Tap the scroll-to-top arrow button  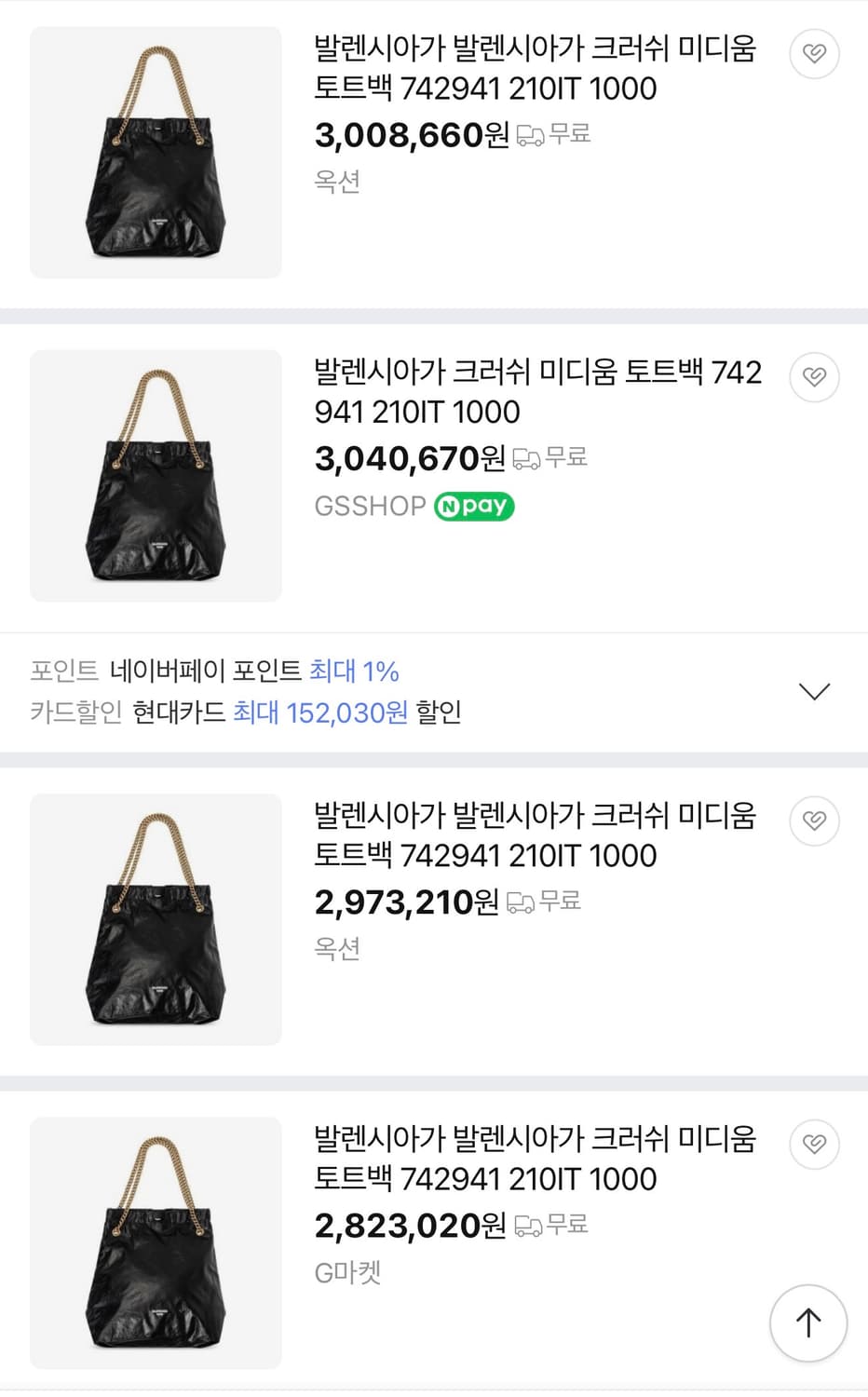point(807,1322)
